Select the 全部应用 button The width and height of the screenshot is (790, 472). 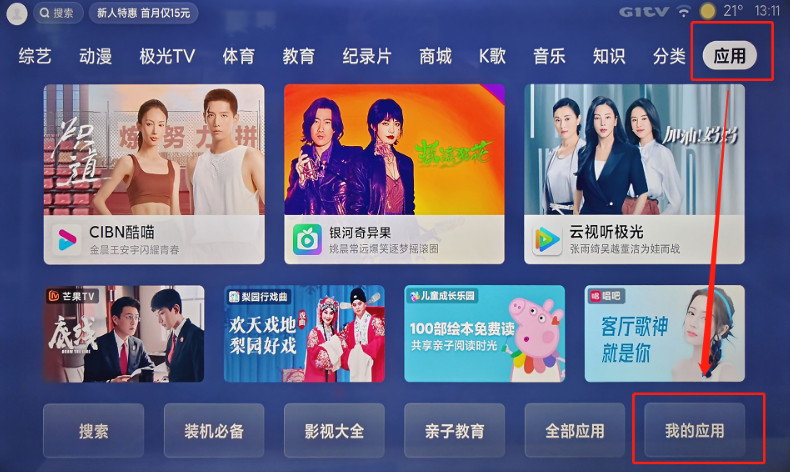pyautogui.click(x=574, y=431)
